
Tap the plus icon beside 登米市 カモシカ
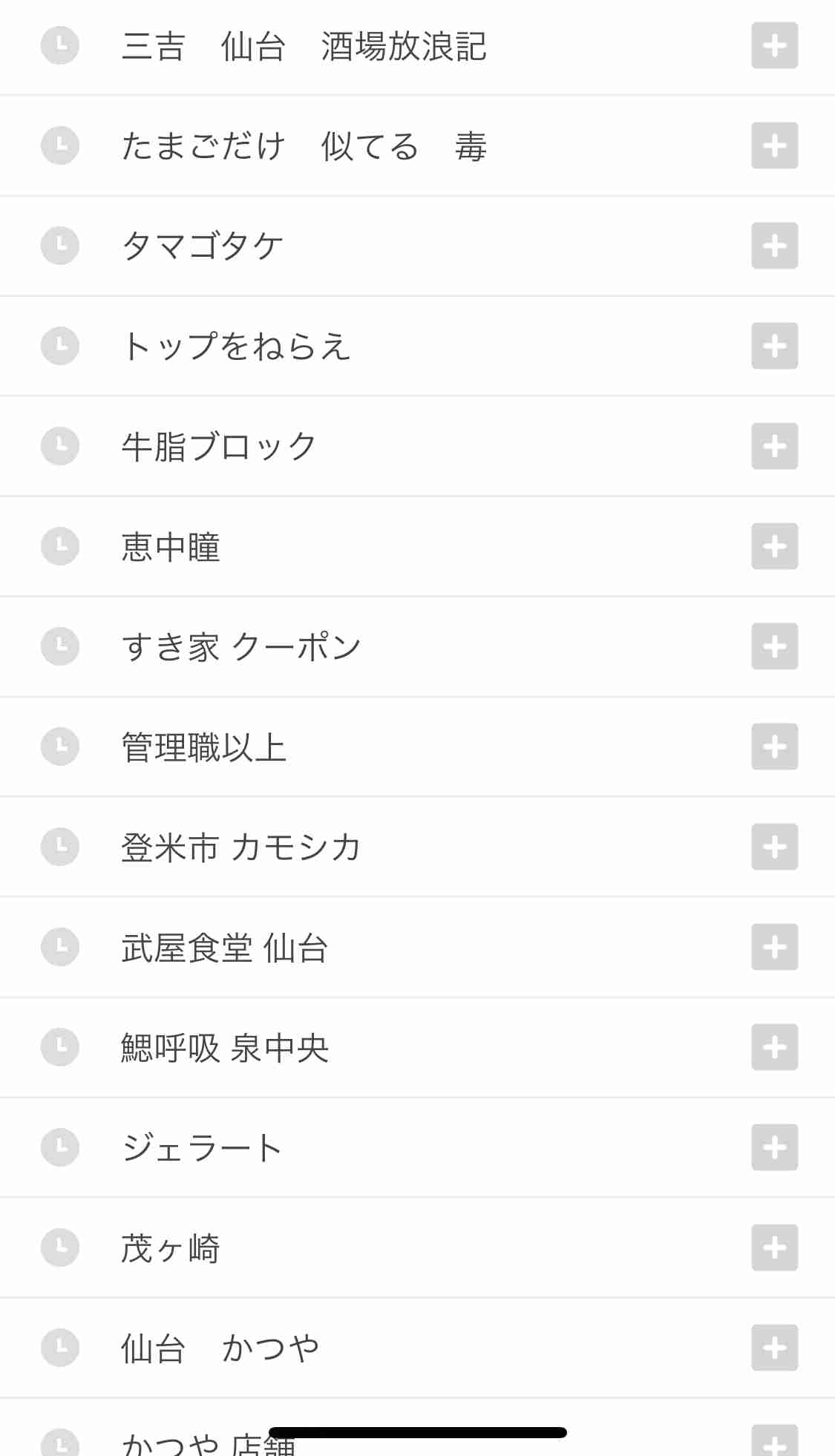point(774,847)
